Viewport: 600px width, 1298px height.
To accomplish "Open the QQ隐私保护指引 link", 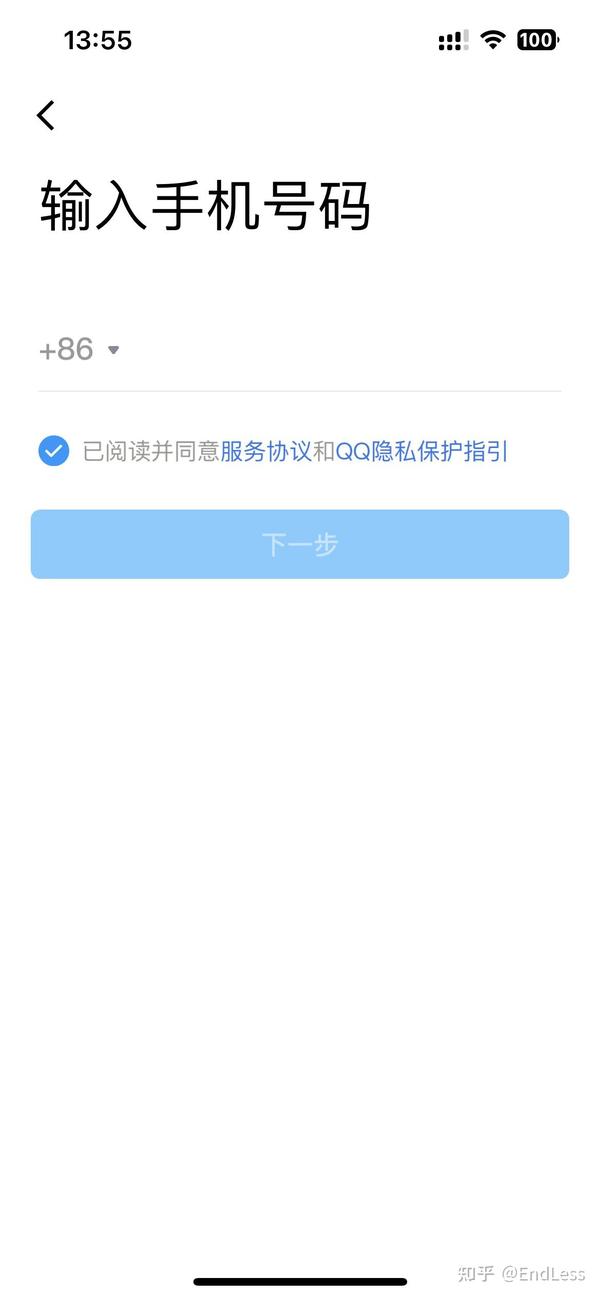I will pos(422,452).
